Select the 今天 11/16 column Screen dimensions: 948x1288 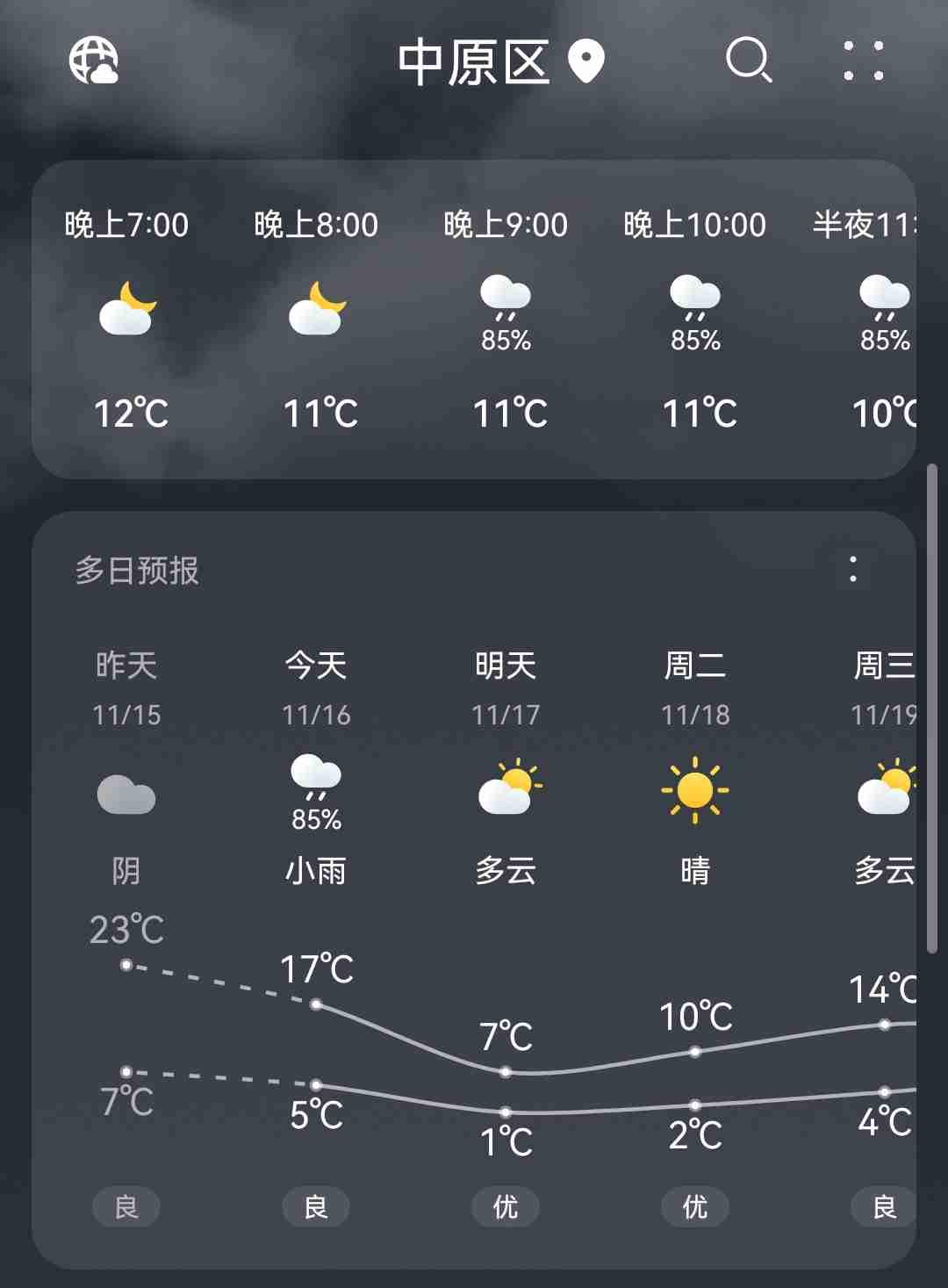point(316,689)
